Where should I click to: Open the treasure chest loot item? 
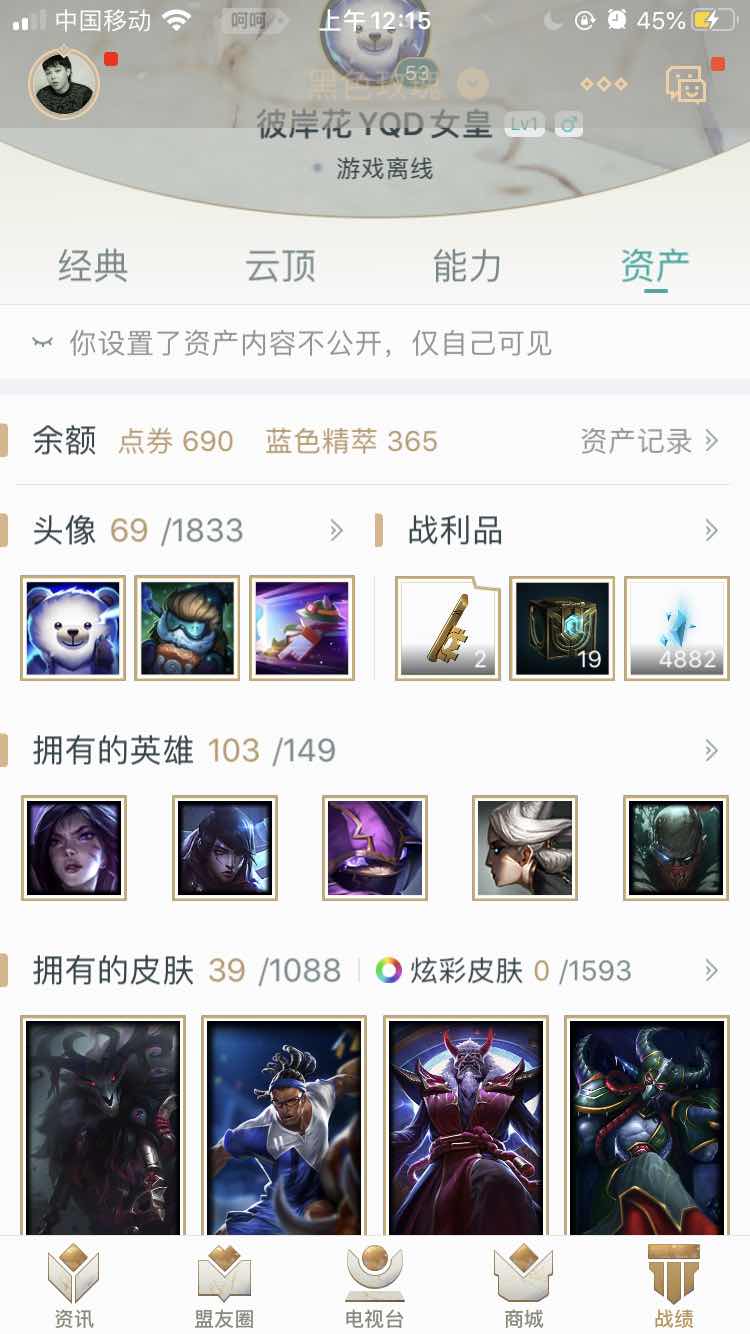click(562, 628)
